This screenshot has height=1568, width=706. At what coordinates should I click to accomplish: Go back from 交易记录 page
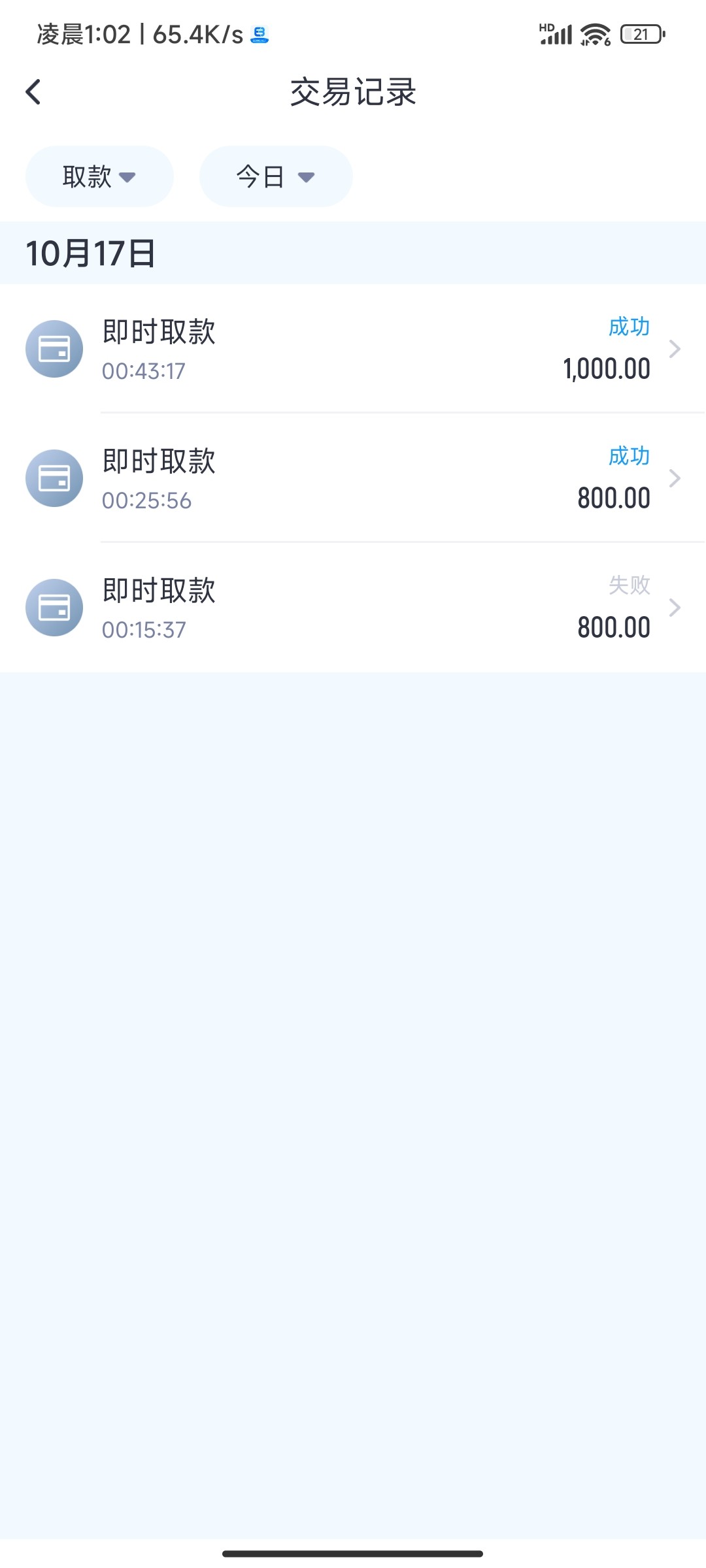pyautogui.click(x=33, y=92)
